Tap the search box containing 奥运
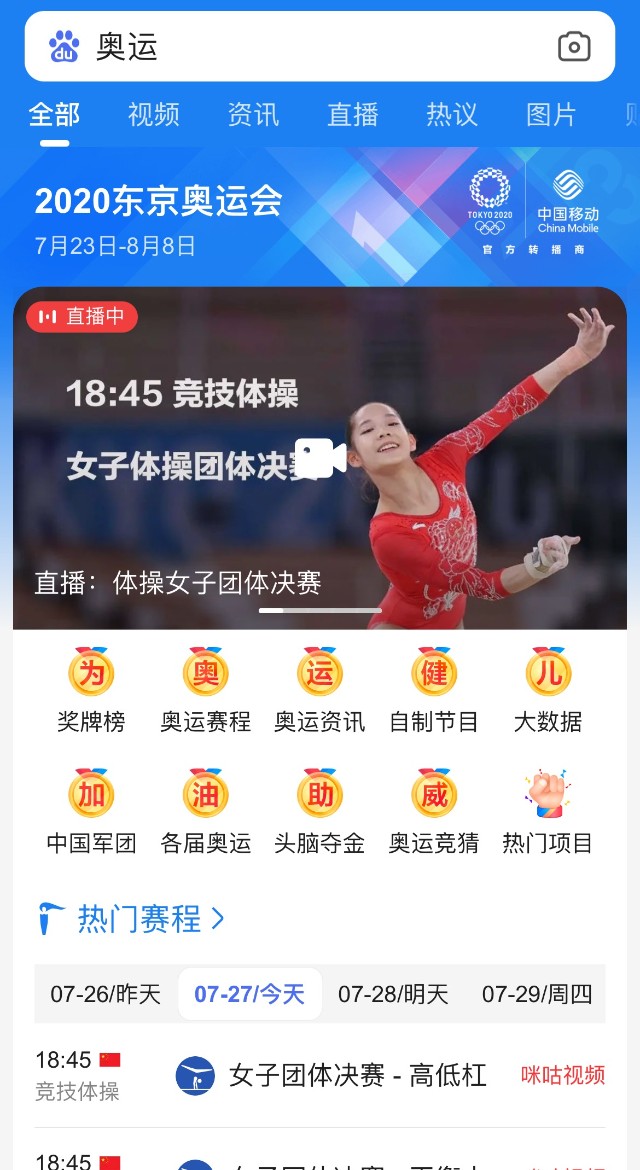This screenshot has height=1170, width=640. tap(300, 47)
